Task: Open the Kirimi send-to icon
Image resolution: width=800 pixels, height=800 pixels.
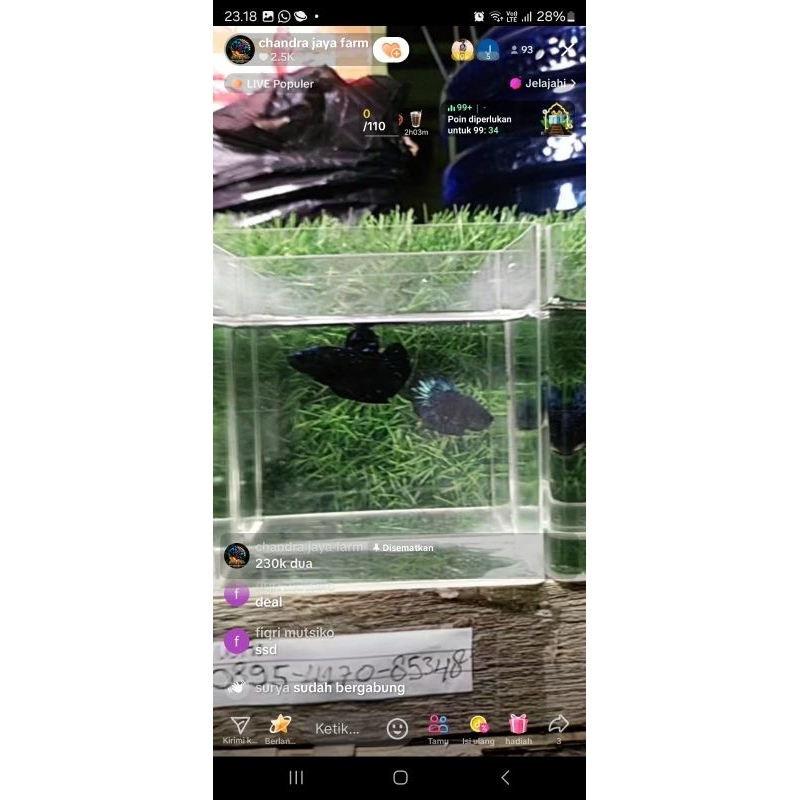Action: pyautogui.click(x=240, y=726)
